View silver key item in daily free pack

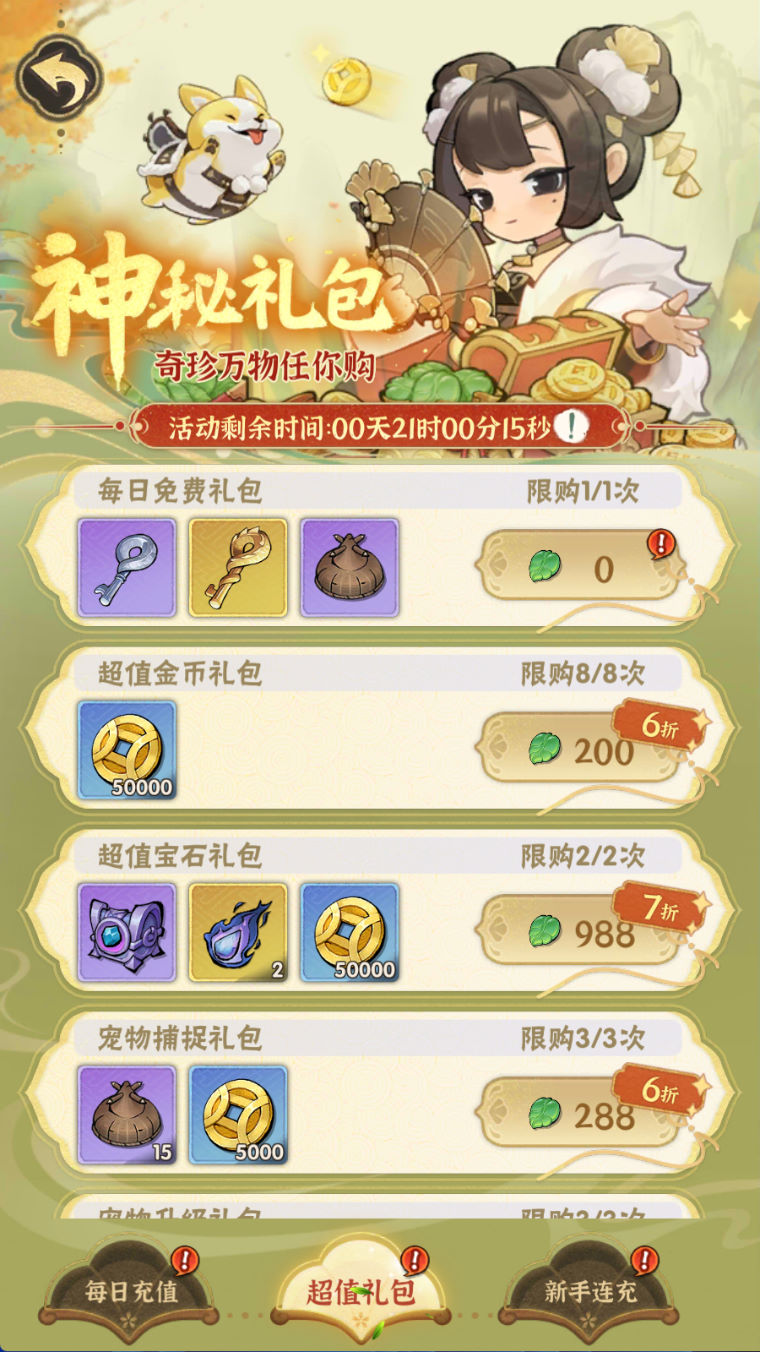click(x=127, y=567)
